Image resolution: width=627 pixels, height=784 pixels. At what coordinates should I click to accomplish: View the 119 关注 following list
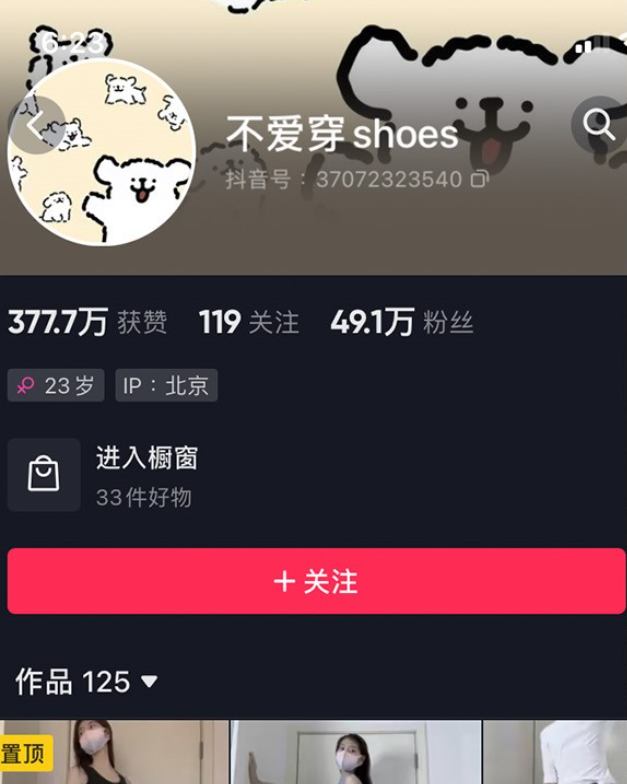249,322
